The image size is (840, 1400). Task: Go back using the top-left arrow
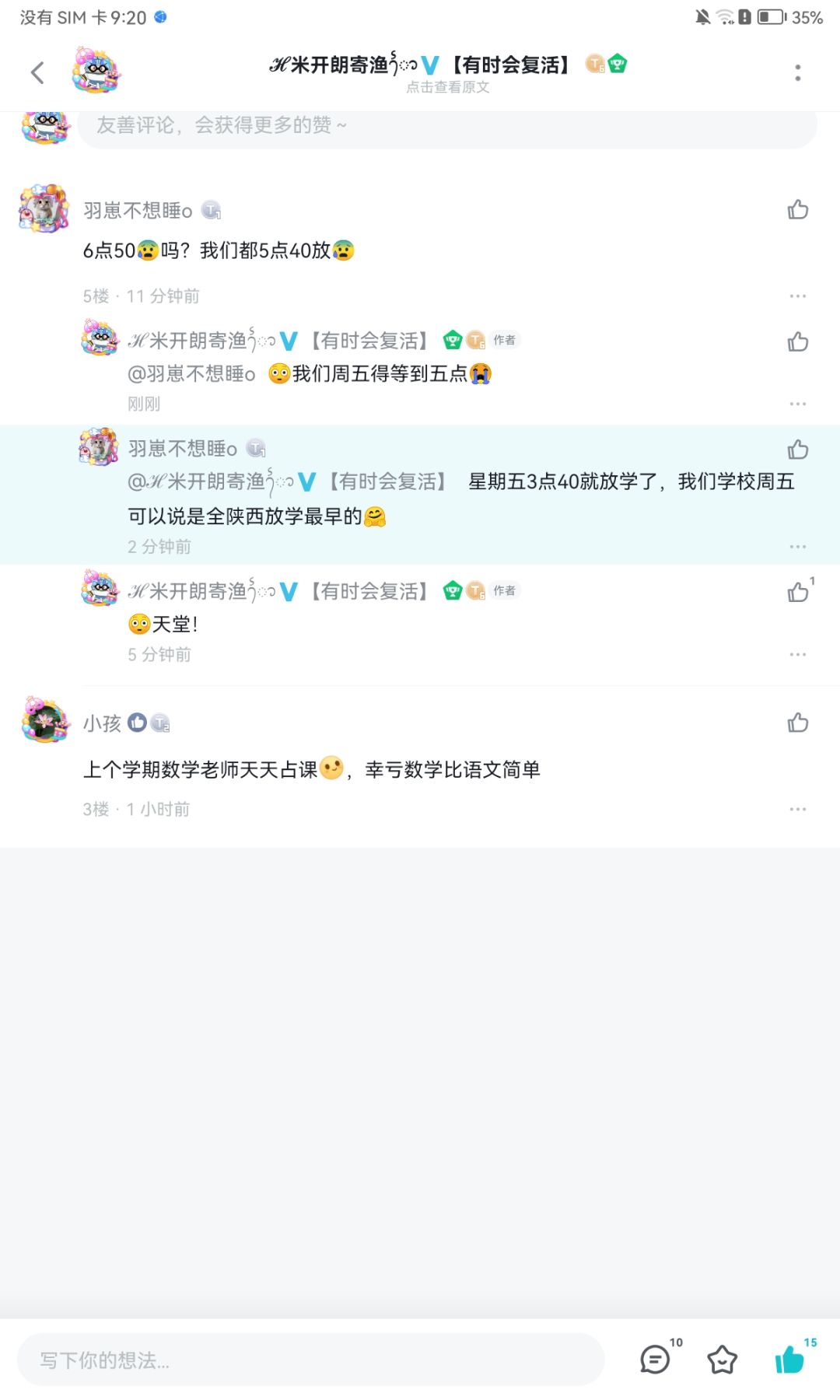click(x=37, y=73)
